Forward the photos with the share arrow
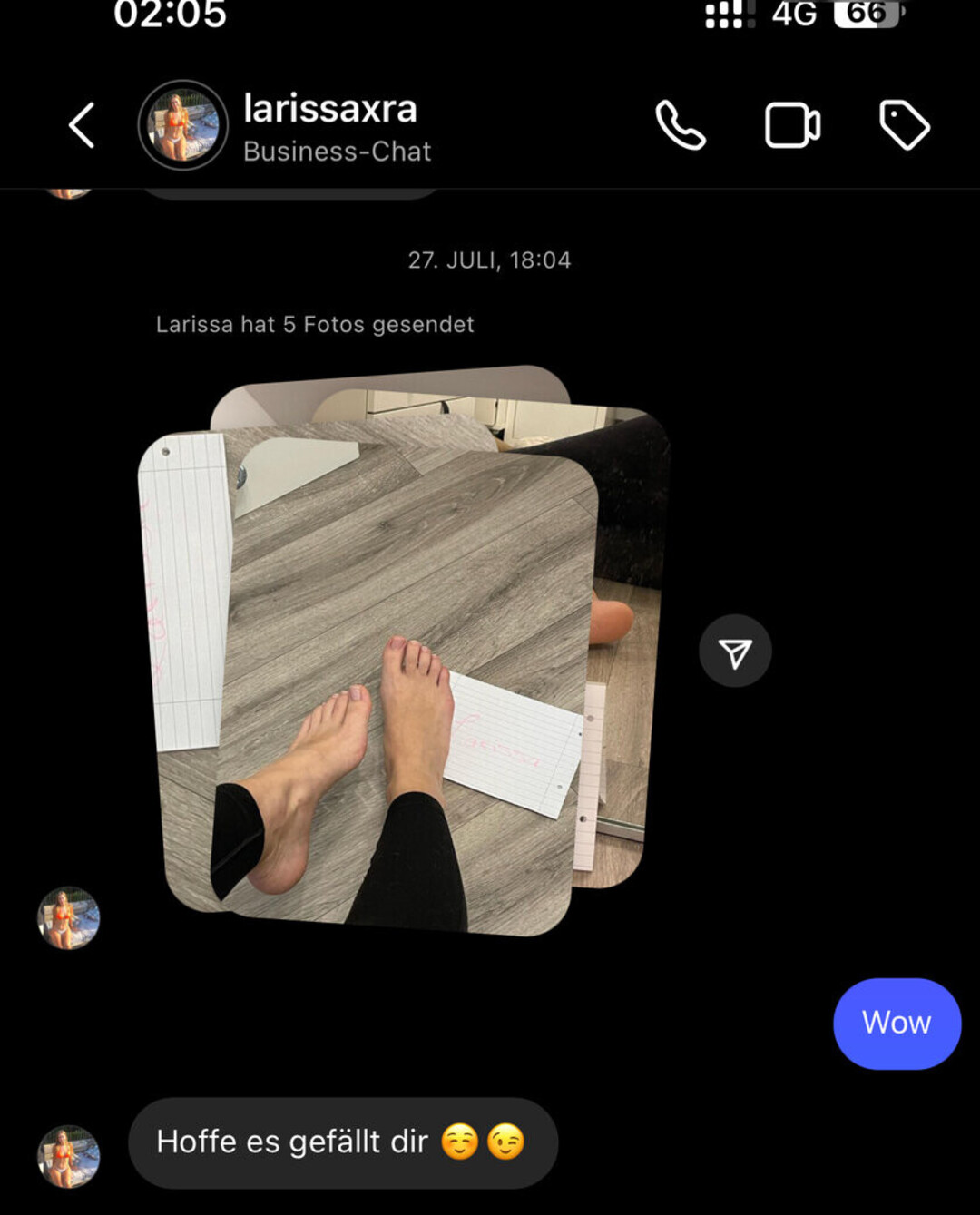 coord(735,652)
